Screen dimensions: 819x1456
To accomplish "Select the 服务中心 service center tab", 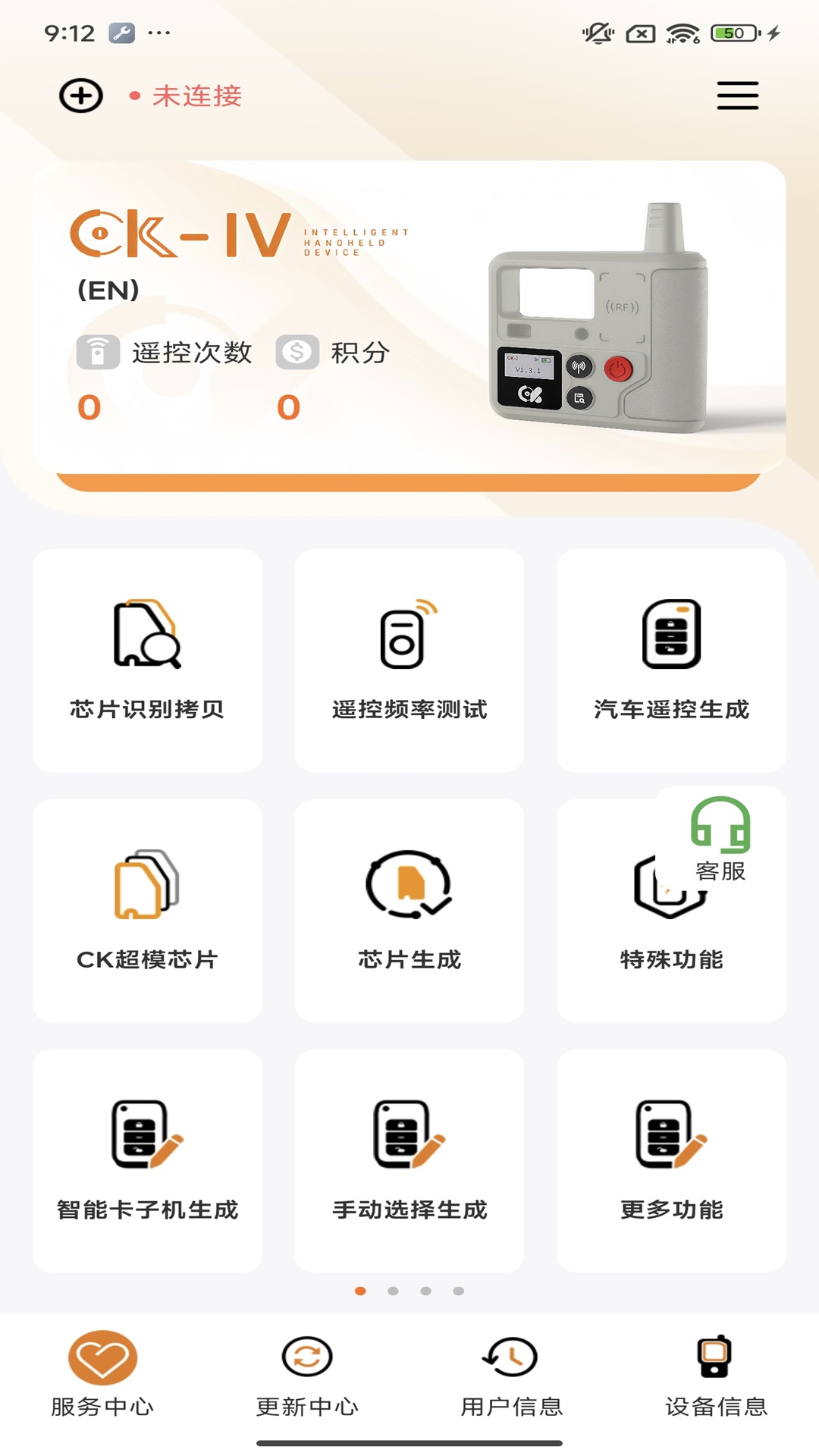I will coord(102,1380).
